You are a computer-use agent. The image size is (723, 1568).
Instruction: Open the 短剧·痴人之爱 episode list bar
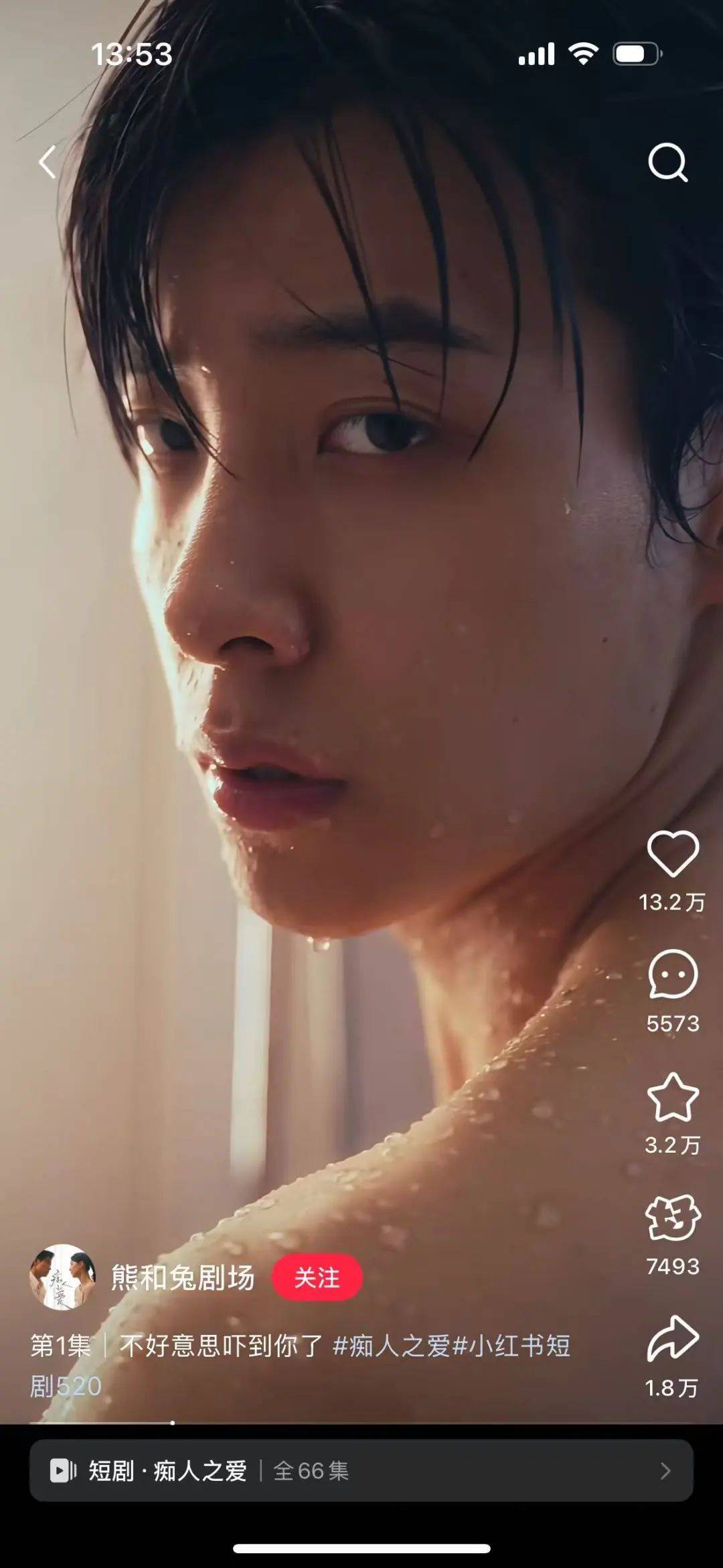point(361,1471)
